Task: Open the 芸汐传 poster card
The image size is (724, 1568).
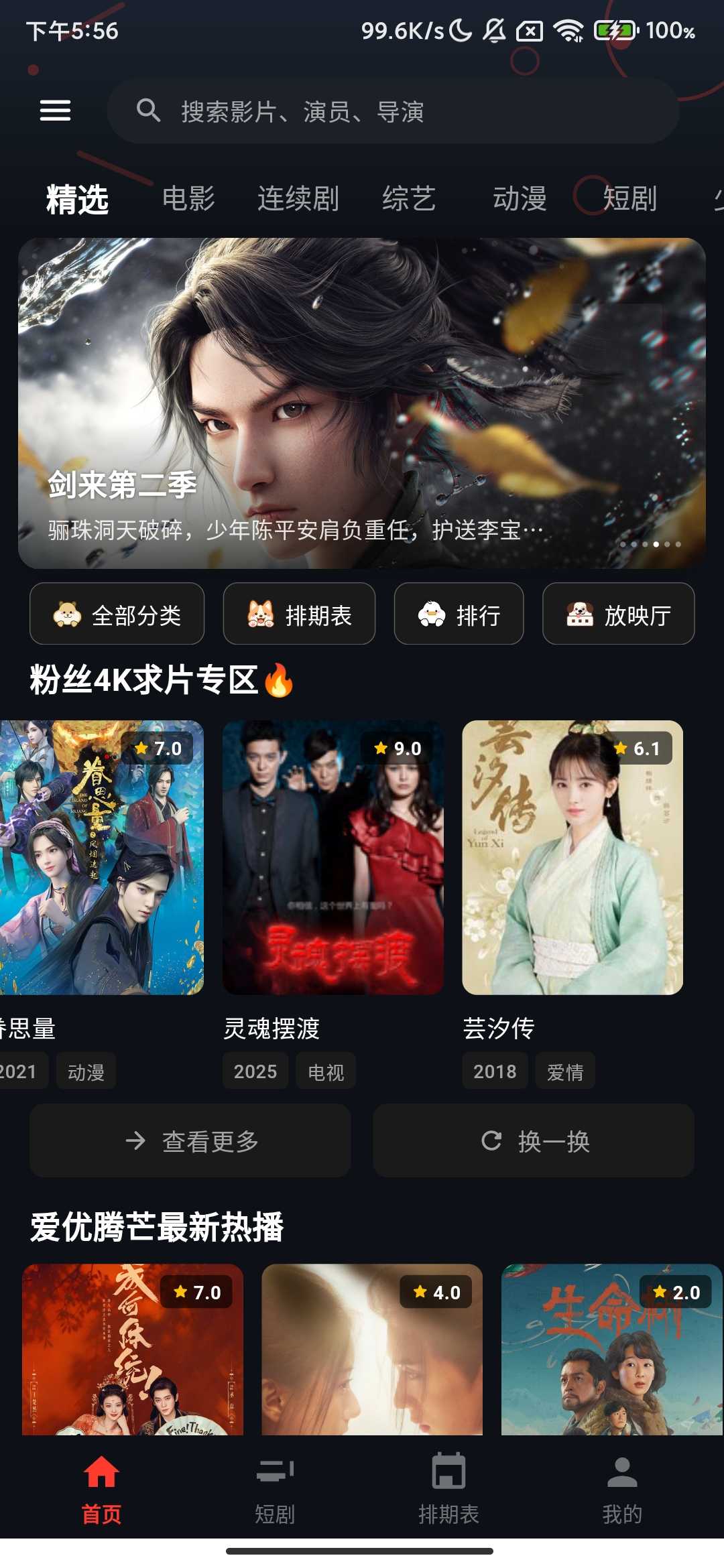Action: pos(572,858)
